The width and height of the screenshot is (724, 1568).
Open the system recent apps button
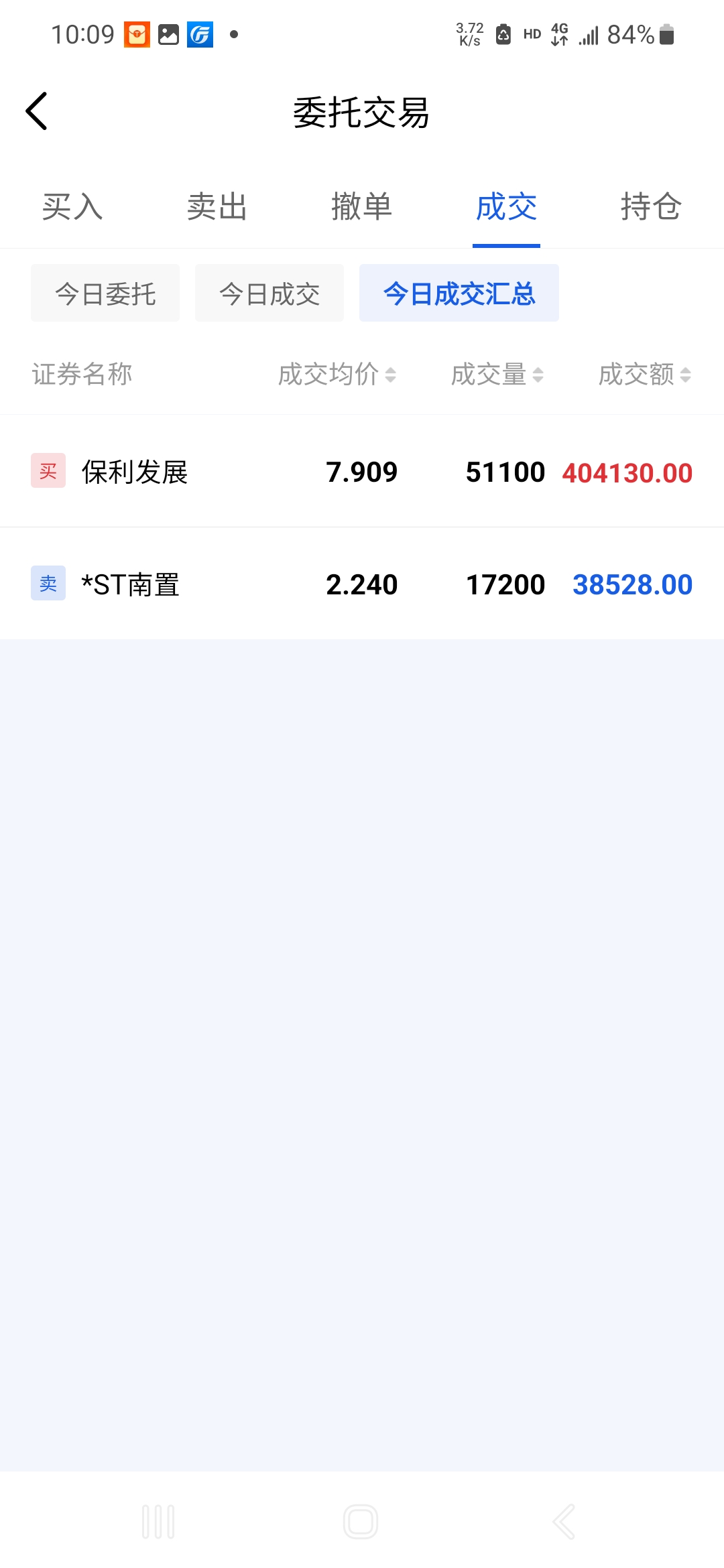click(x=158, y=1521)
